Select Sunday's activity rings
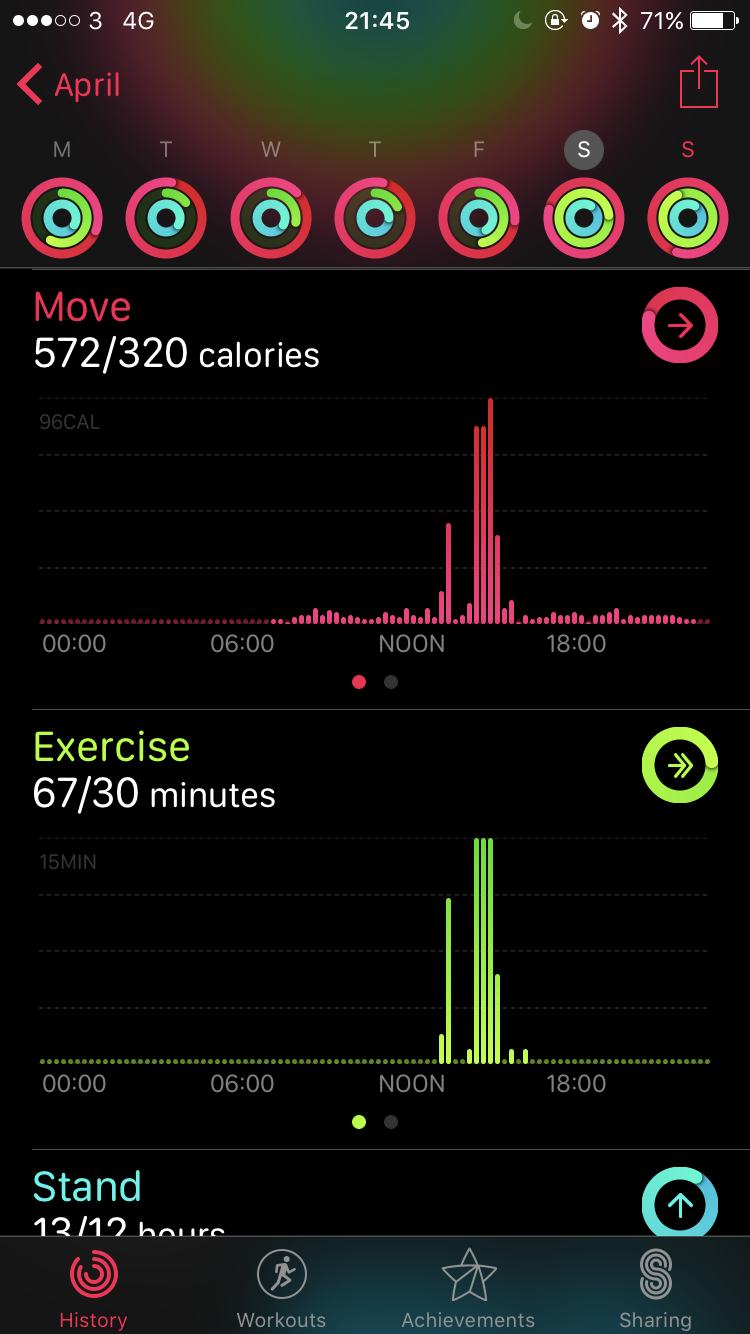The image size is (750, 1334). click(687, 217)
